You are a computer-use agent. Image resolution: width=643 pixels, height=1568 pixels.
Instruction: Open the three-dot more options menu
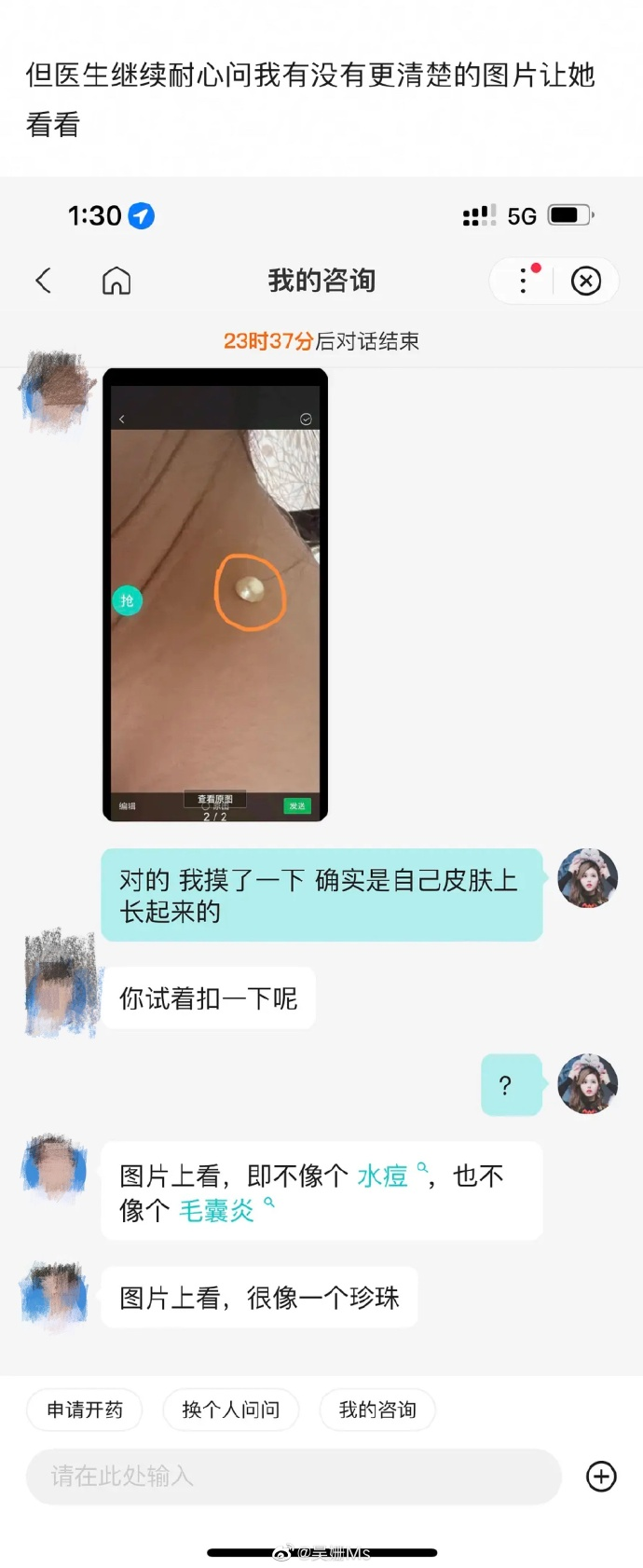click(524, 281)
